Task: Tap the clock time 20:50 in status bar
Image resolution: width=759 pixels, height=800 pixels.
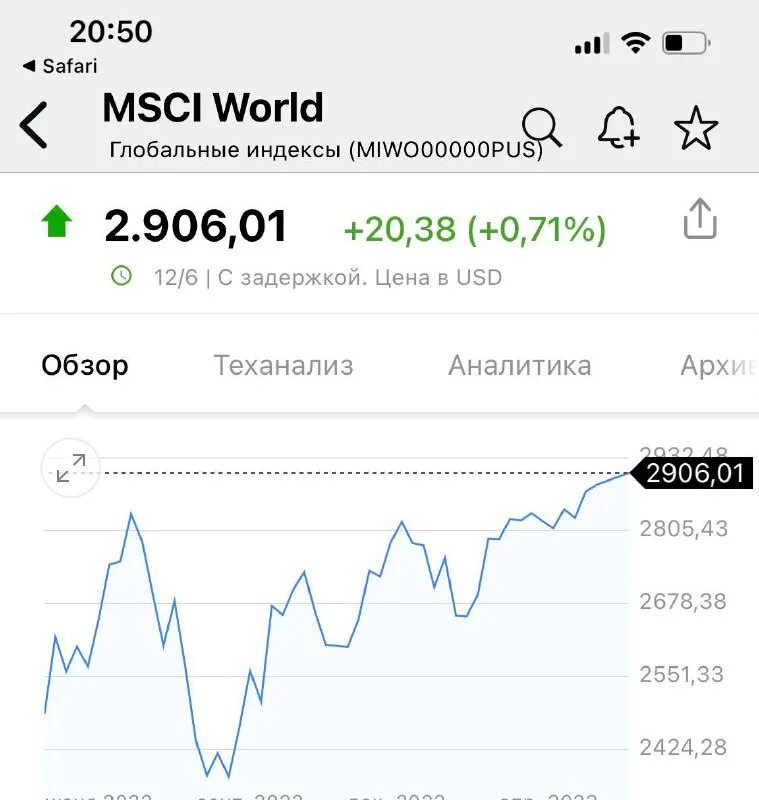Action: (110, 31)
